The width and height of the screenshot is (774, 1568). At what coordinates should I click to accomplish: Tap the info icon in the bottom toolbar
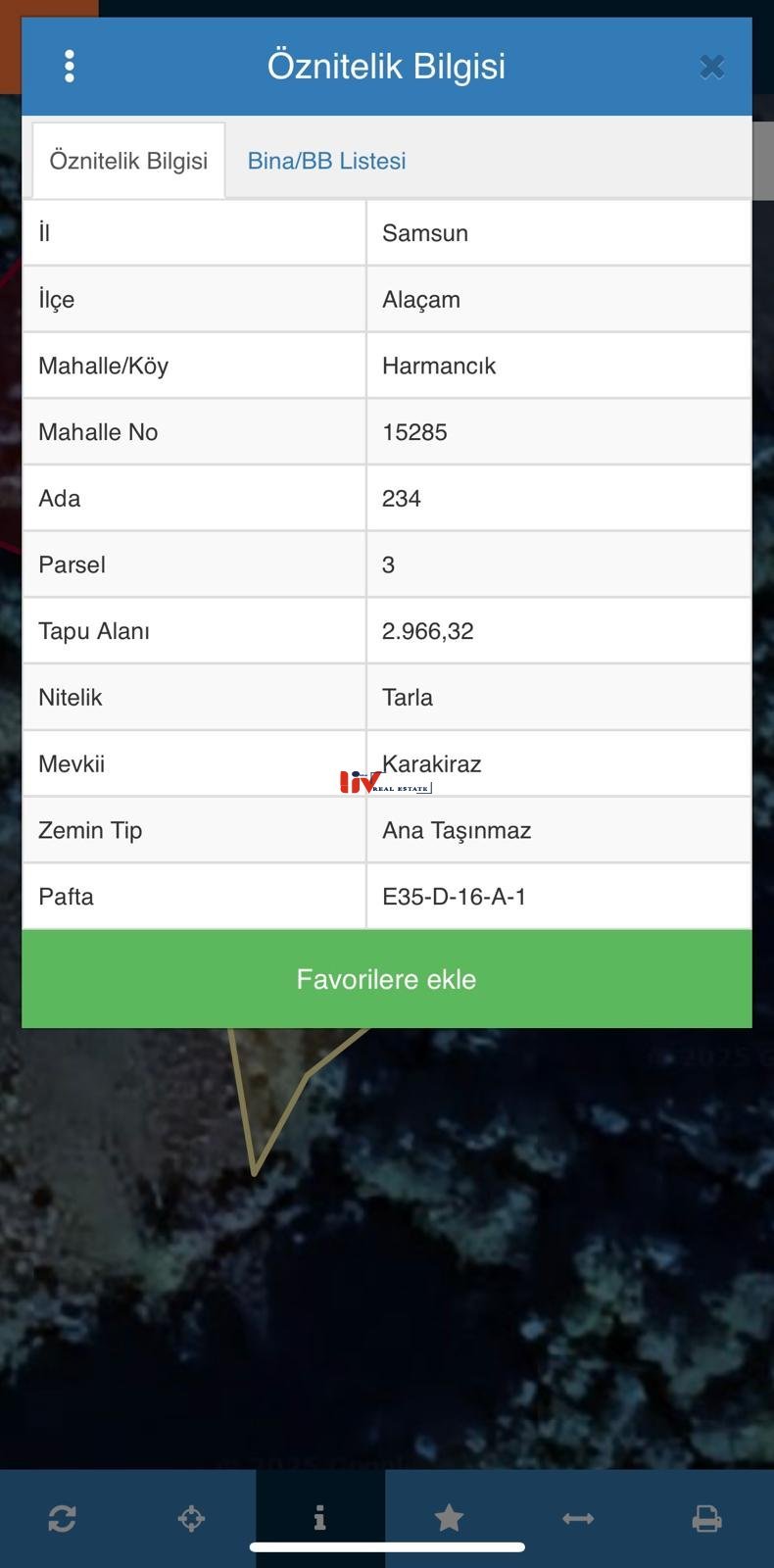[x=319, y=1518]
